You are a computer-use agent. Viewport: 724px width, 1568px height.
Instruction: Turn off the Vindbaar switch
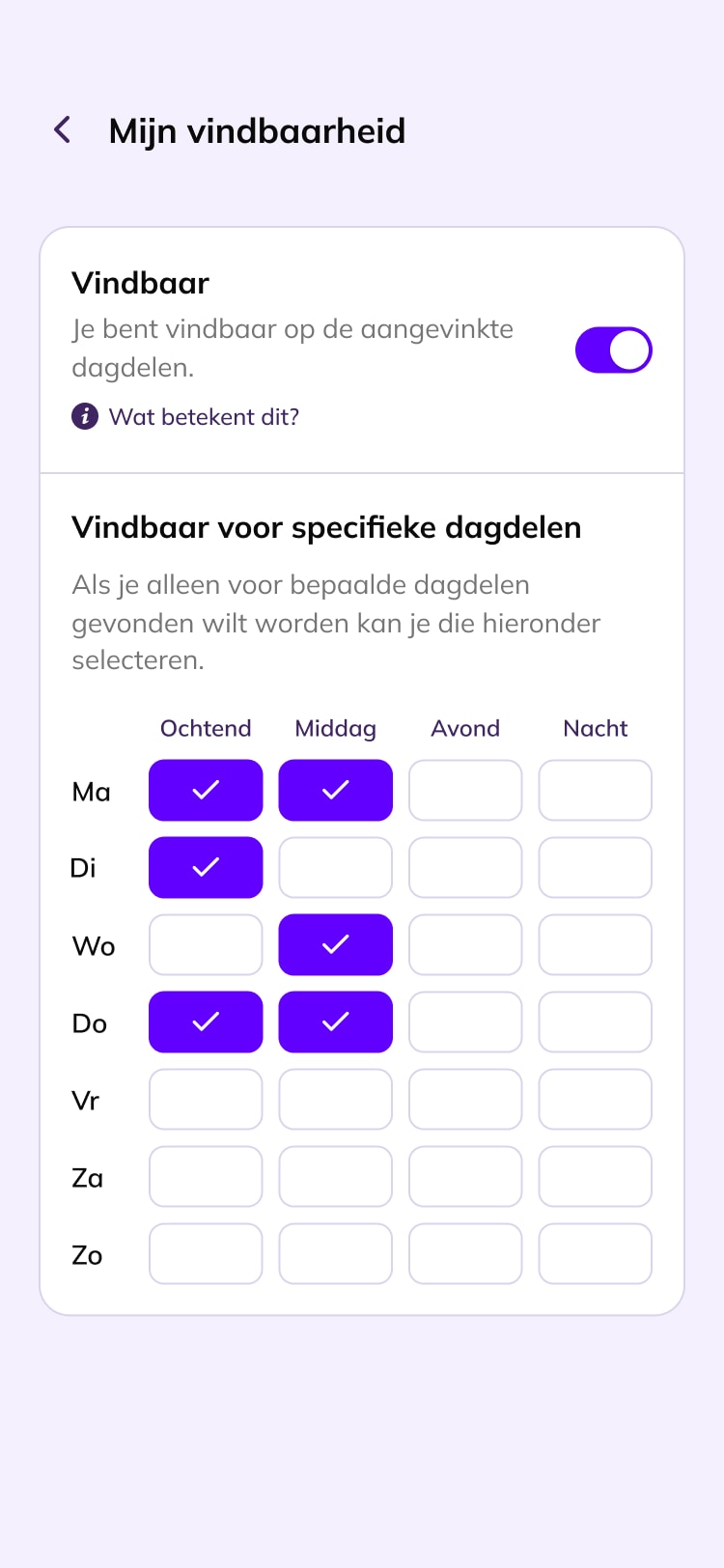[614, 350]
